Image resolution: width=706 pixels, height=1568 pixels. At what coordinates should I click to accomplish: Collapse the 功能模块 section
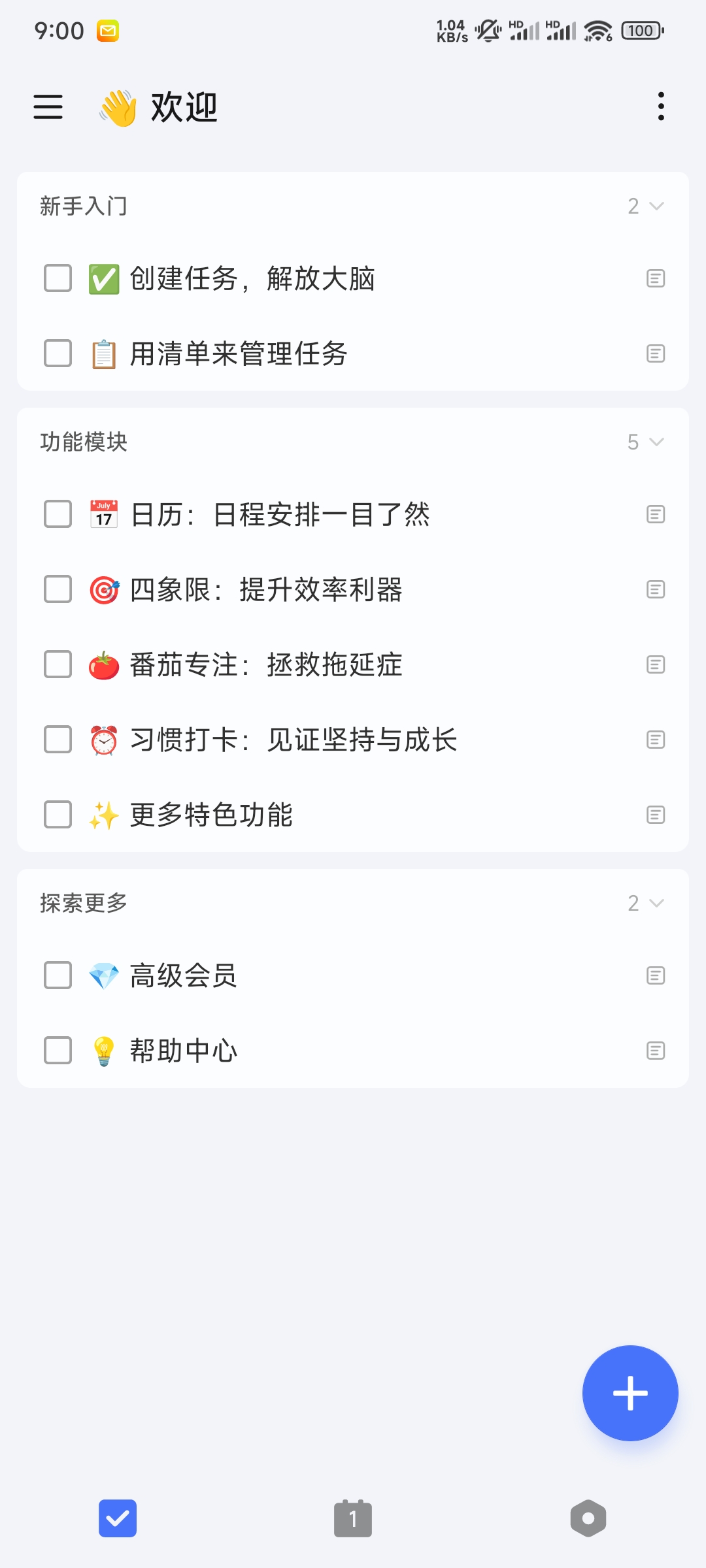[x=656, y=442]
